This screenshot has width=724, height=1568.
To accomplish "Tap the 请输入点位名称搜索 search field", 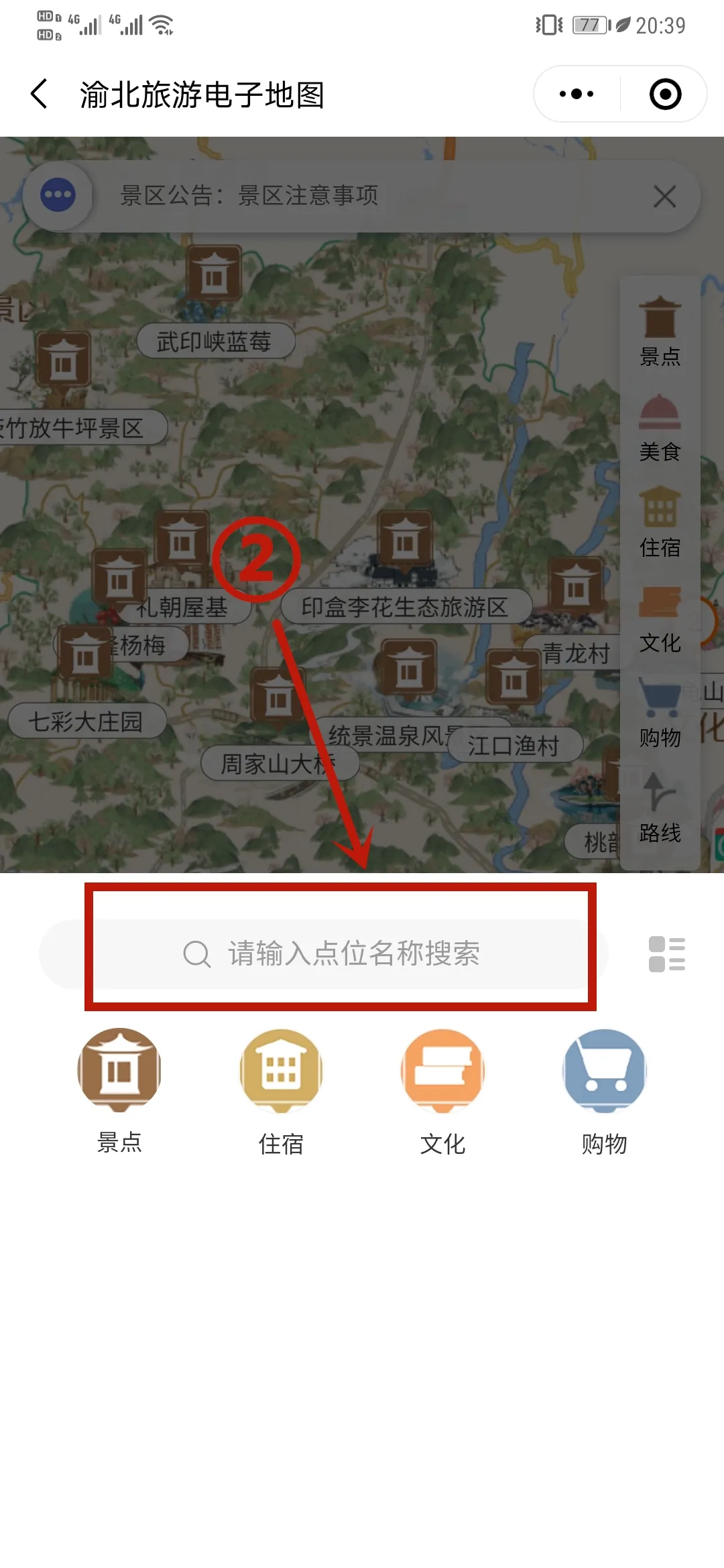I will (x=324, y=954).
